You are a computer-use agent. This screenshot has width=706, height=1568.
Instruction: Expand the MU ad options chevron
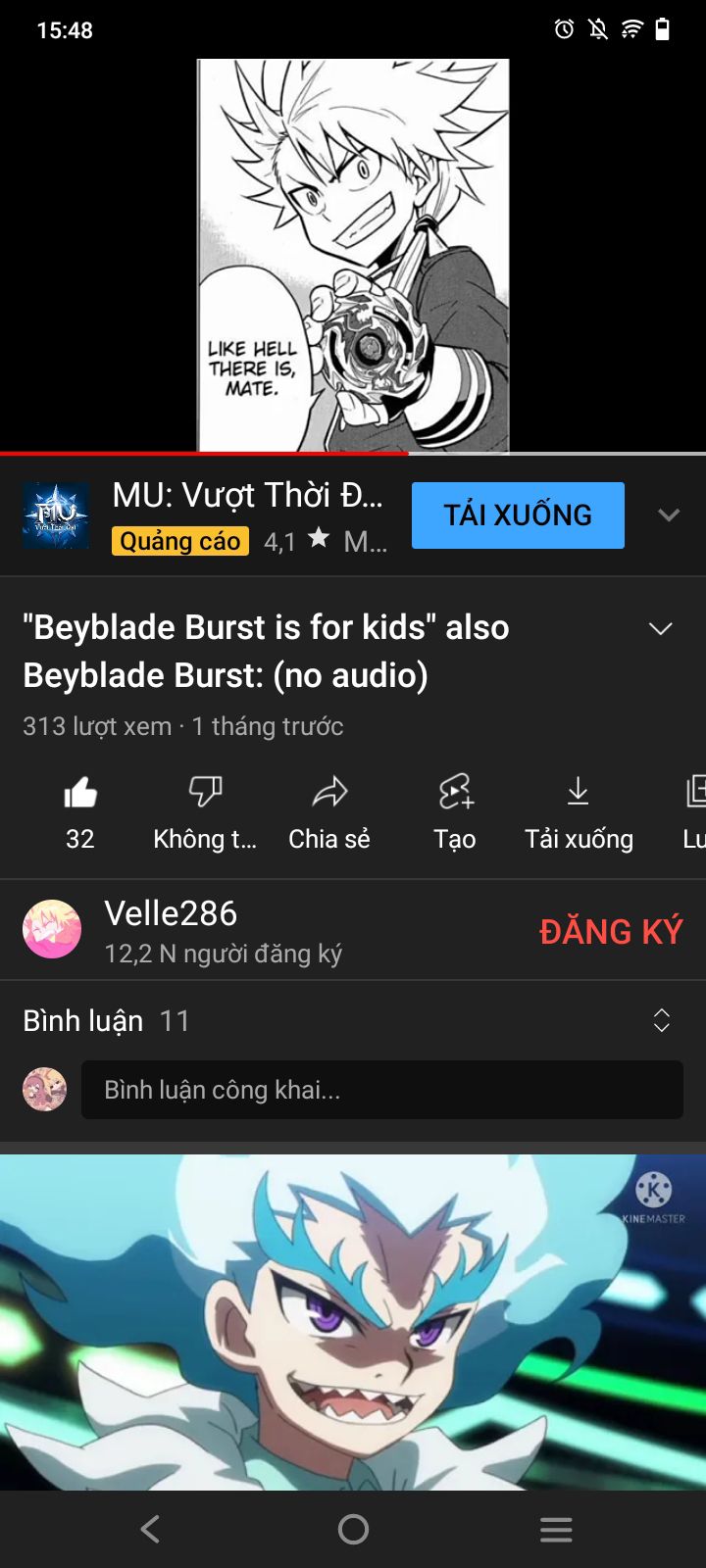click(669, 515)
